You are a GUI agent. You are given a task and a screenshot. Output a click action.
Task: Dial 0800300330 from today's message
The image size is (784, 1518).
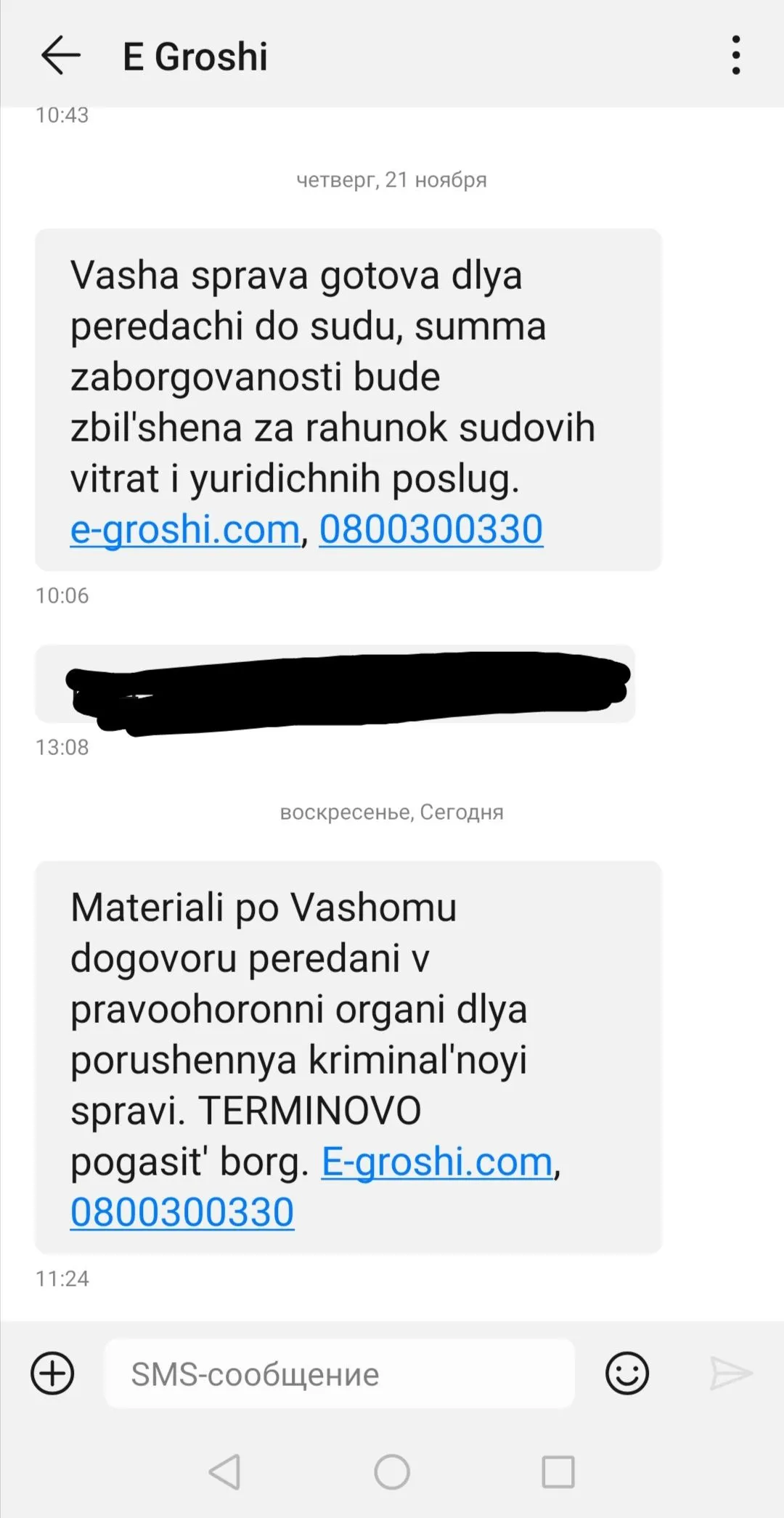[182, 1212]
